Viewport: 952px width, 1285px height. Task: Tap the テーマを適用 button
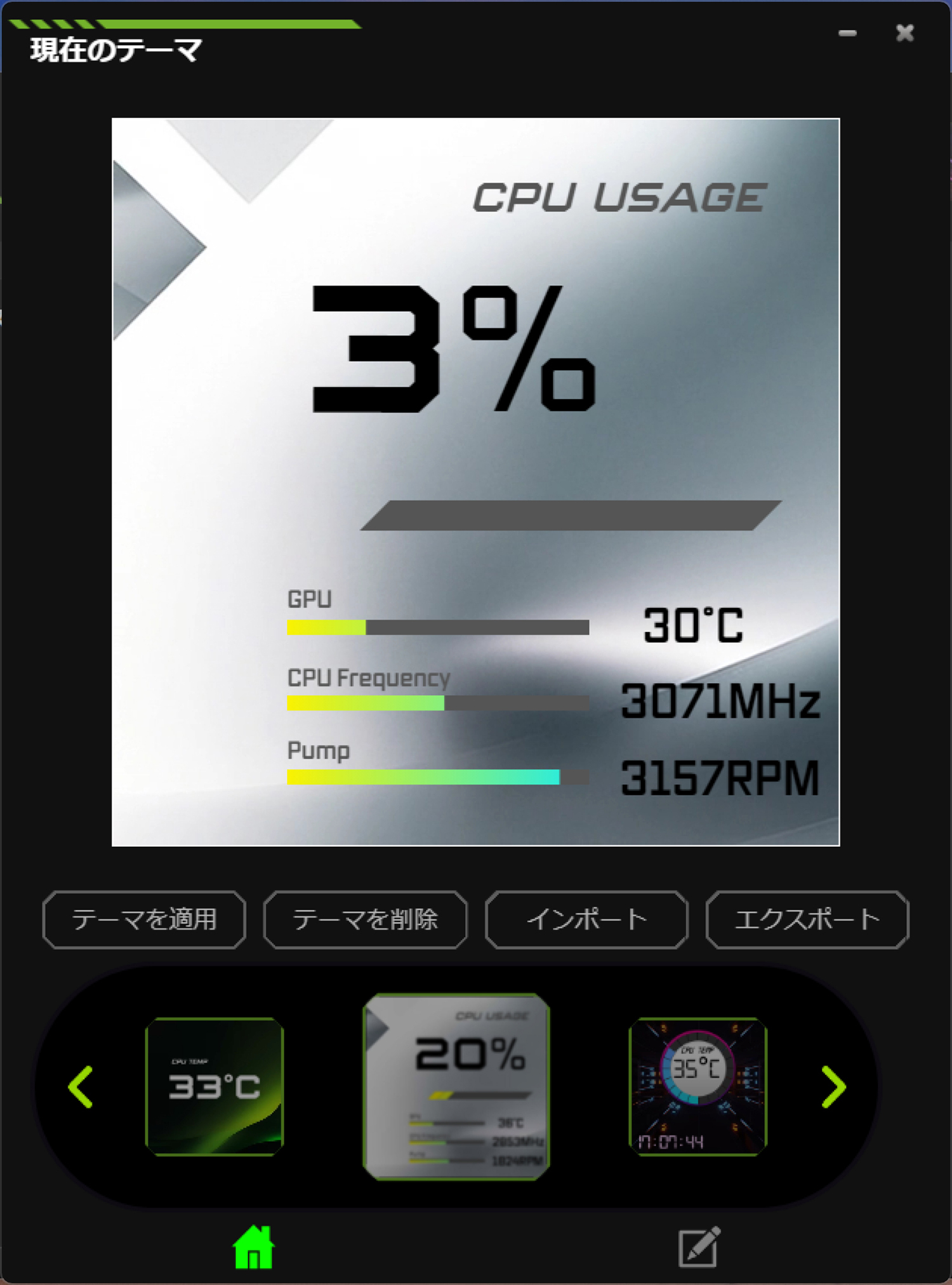click(x=144, y=919)
